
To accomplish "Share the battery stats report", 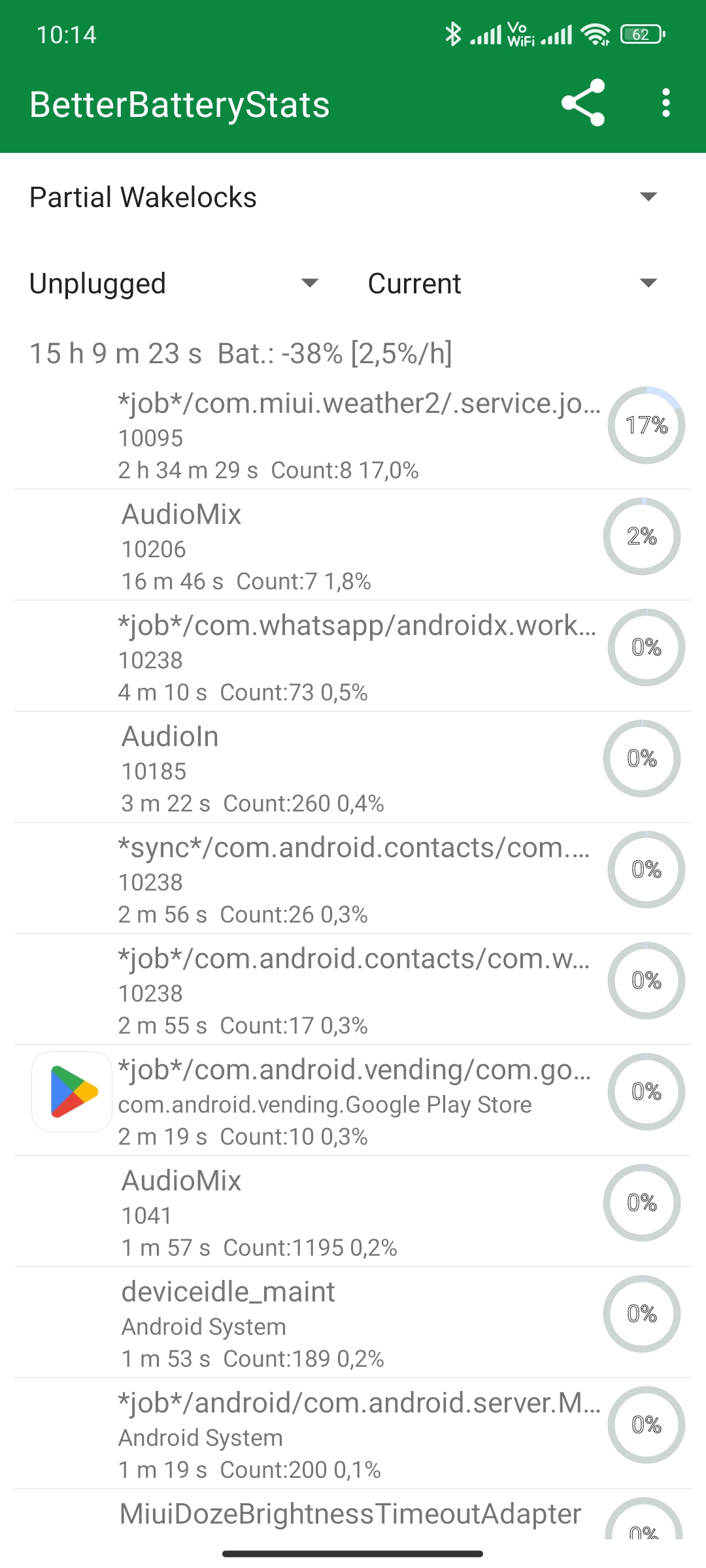I will (x=582, y=103).
